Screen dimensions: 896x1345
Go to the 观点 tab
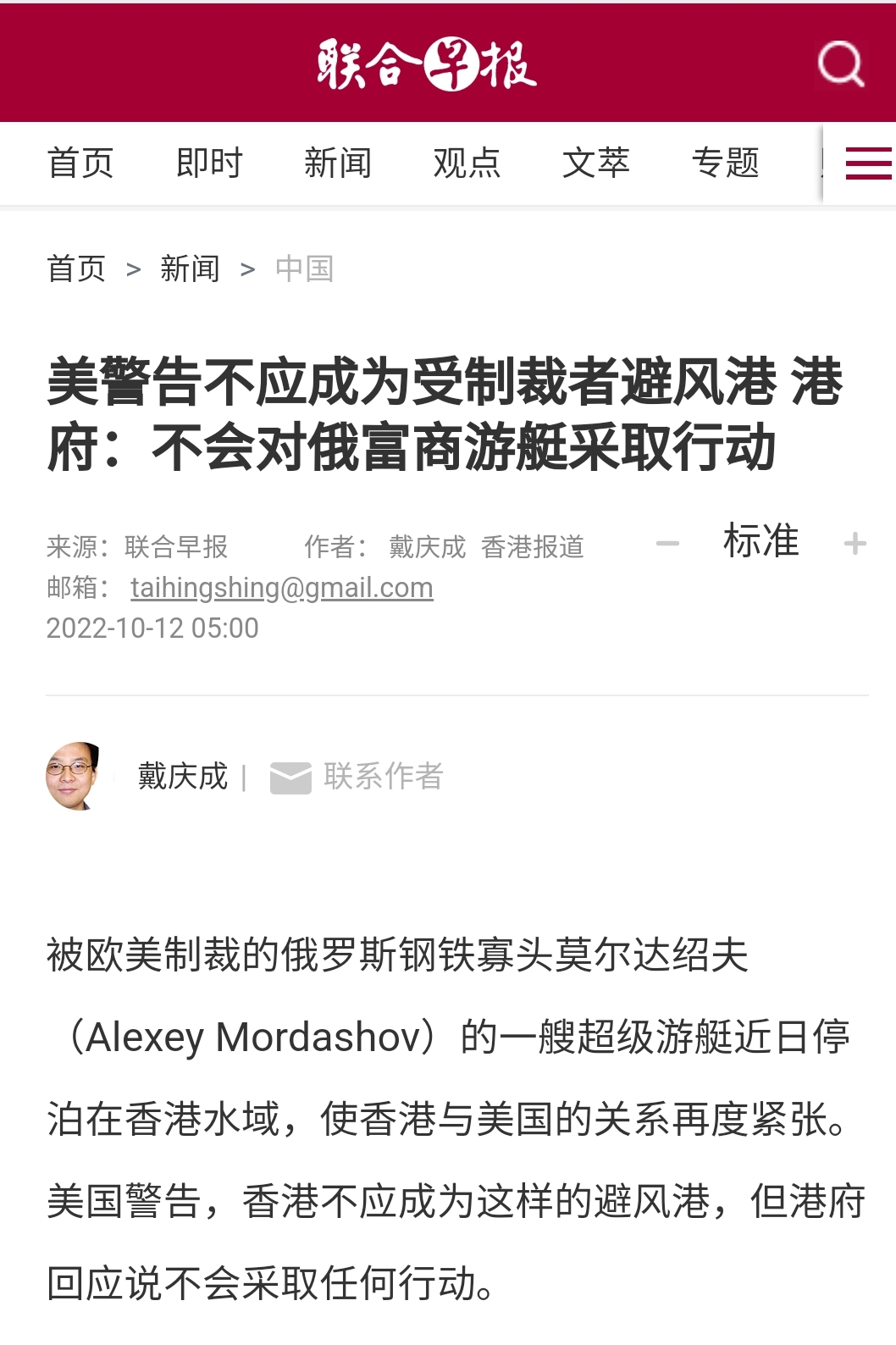point(467,163)
